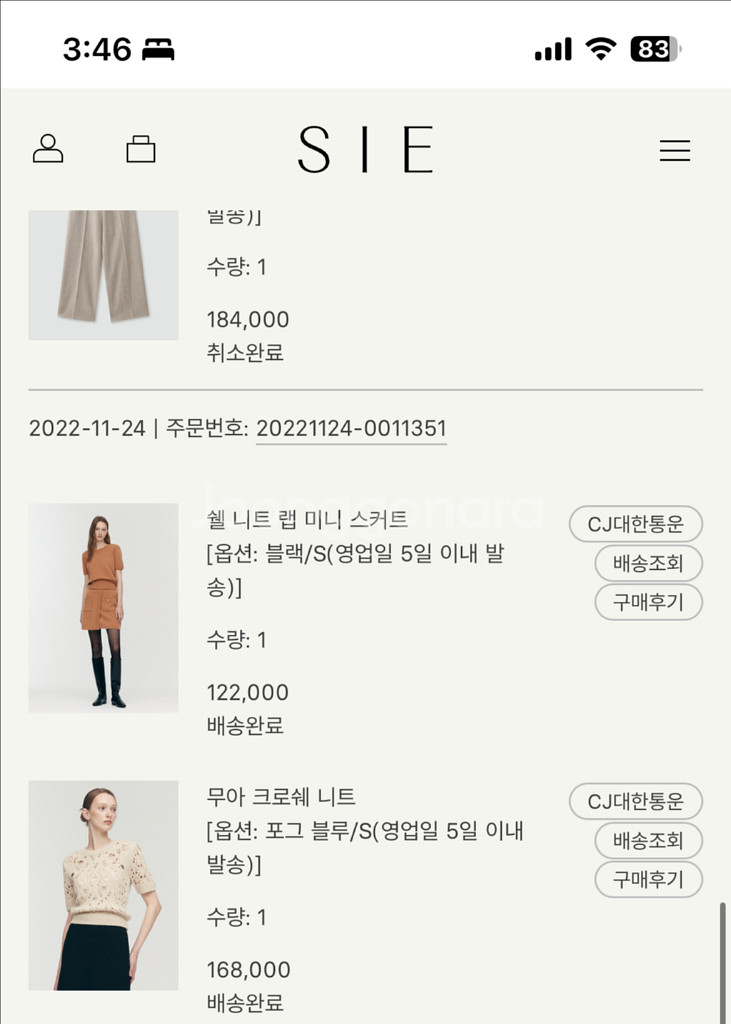Tap 구매후기 for the 무아 크로쉐 니트
731x1024 pixels.
click(x=648, y=880)
